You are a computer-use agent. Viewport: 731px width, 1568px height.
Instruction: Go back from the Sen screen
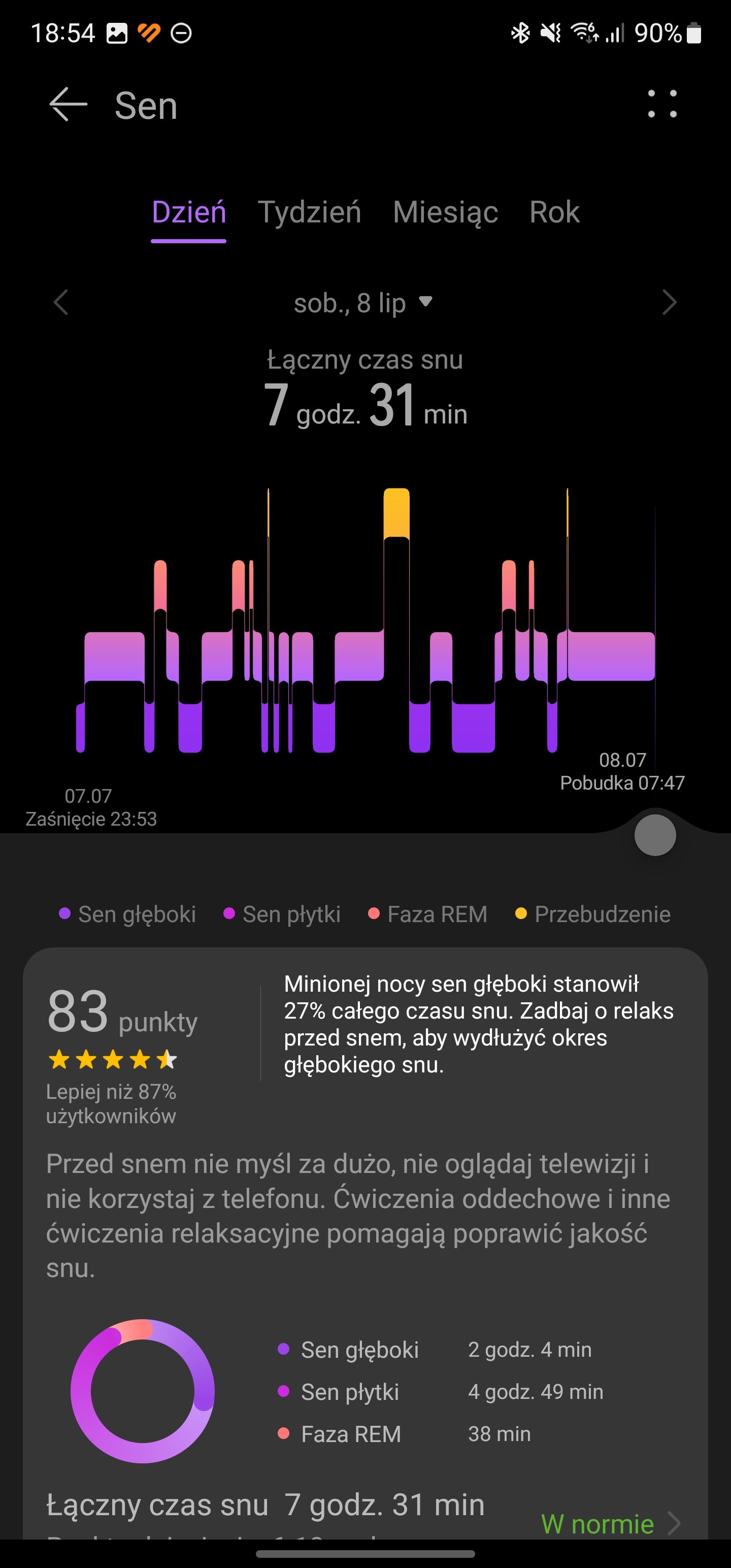coord(68,105)
